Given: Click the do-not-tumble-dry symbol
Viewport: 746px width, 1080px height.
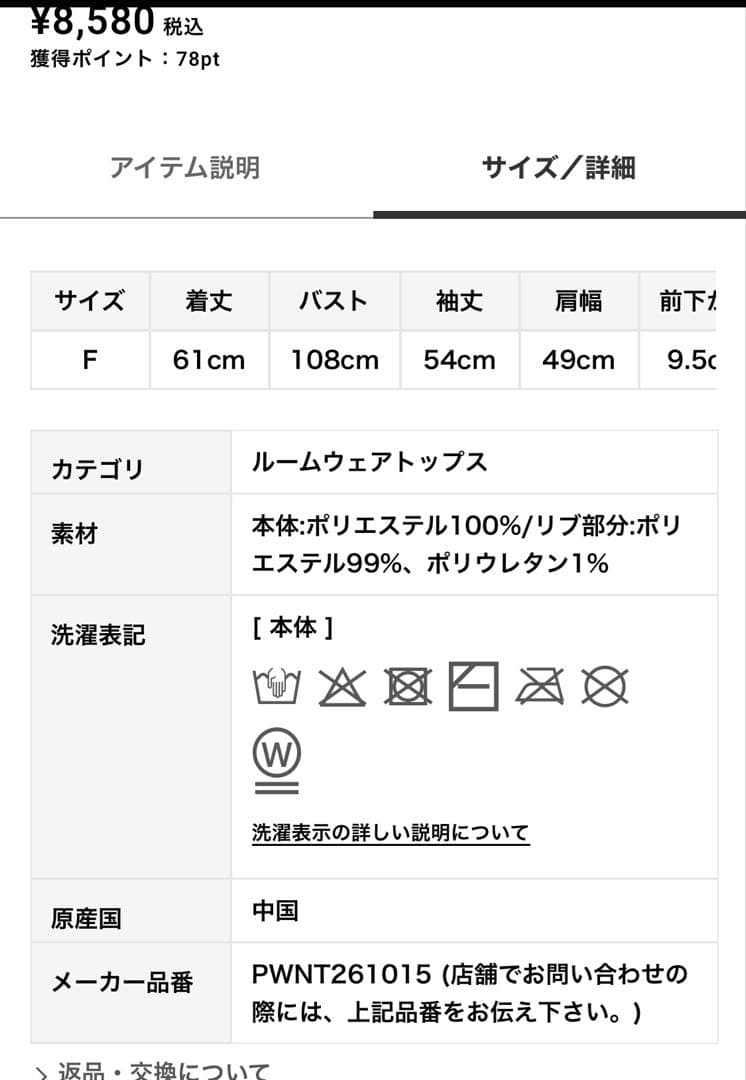Looking at the screenshot, I should pos(407,686).
